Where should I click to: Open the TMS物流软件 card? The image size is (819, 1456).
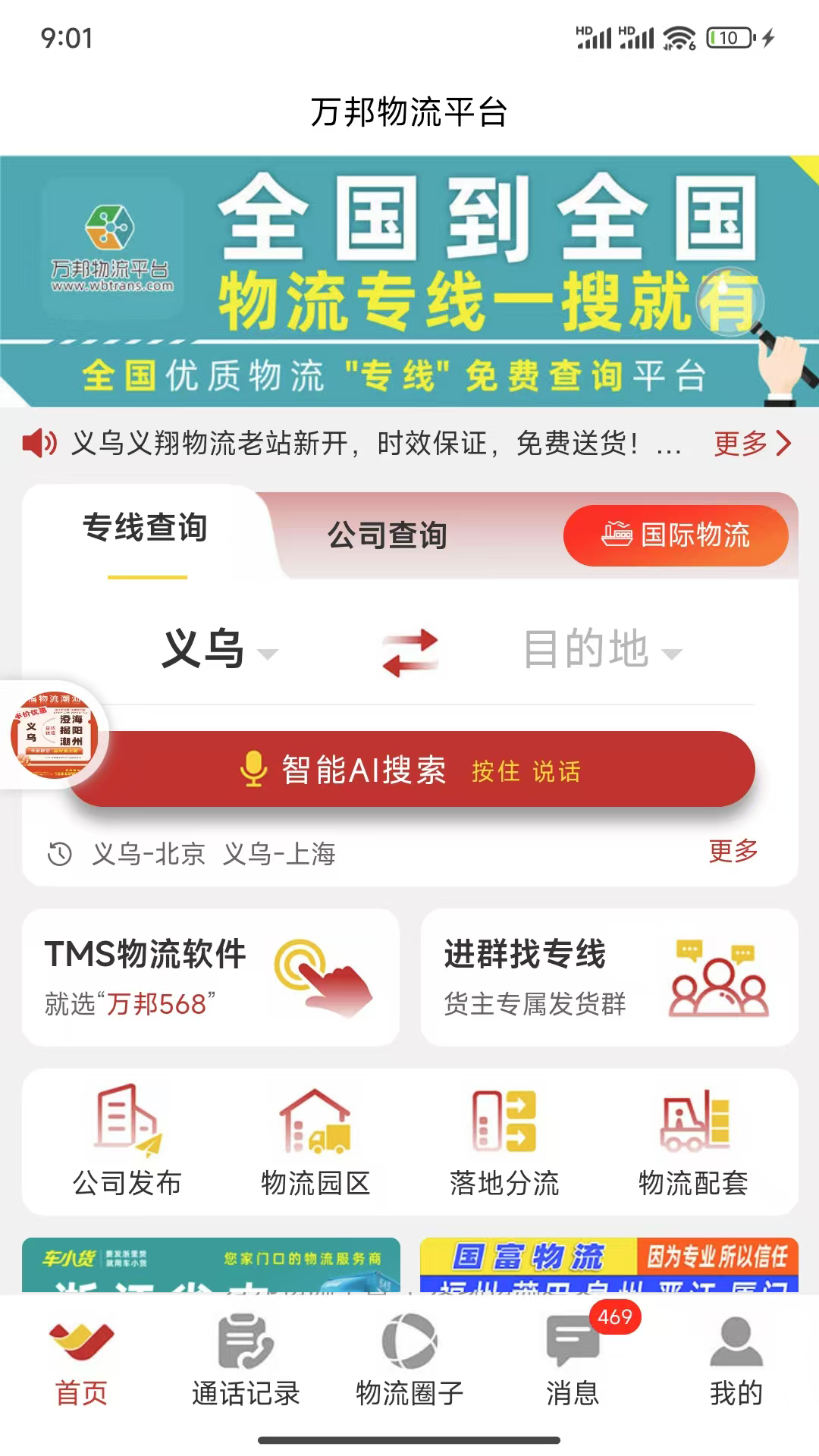click(x=211, y=977)
